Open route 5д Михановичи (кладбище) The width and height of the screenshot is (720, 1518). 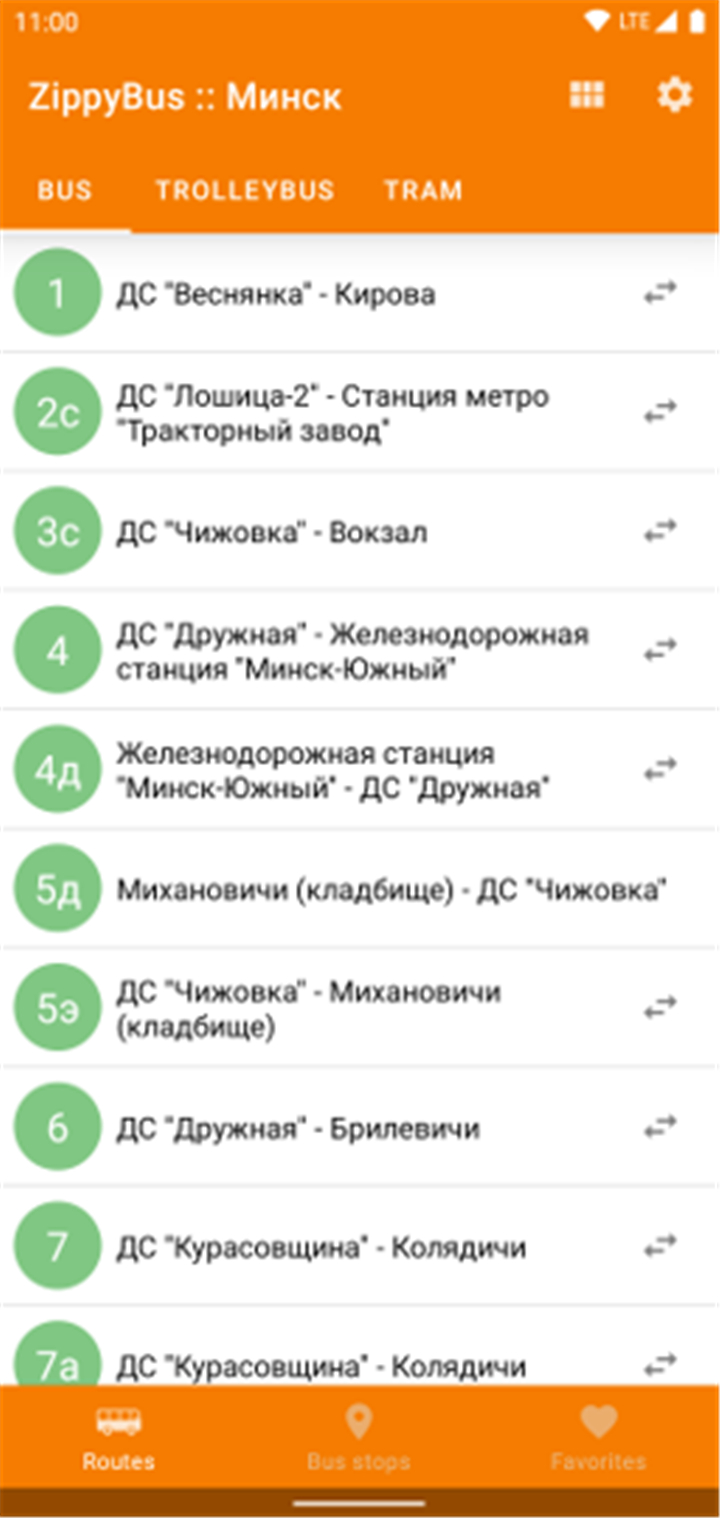pyautogui.click(x=360, y=888)
